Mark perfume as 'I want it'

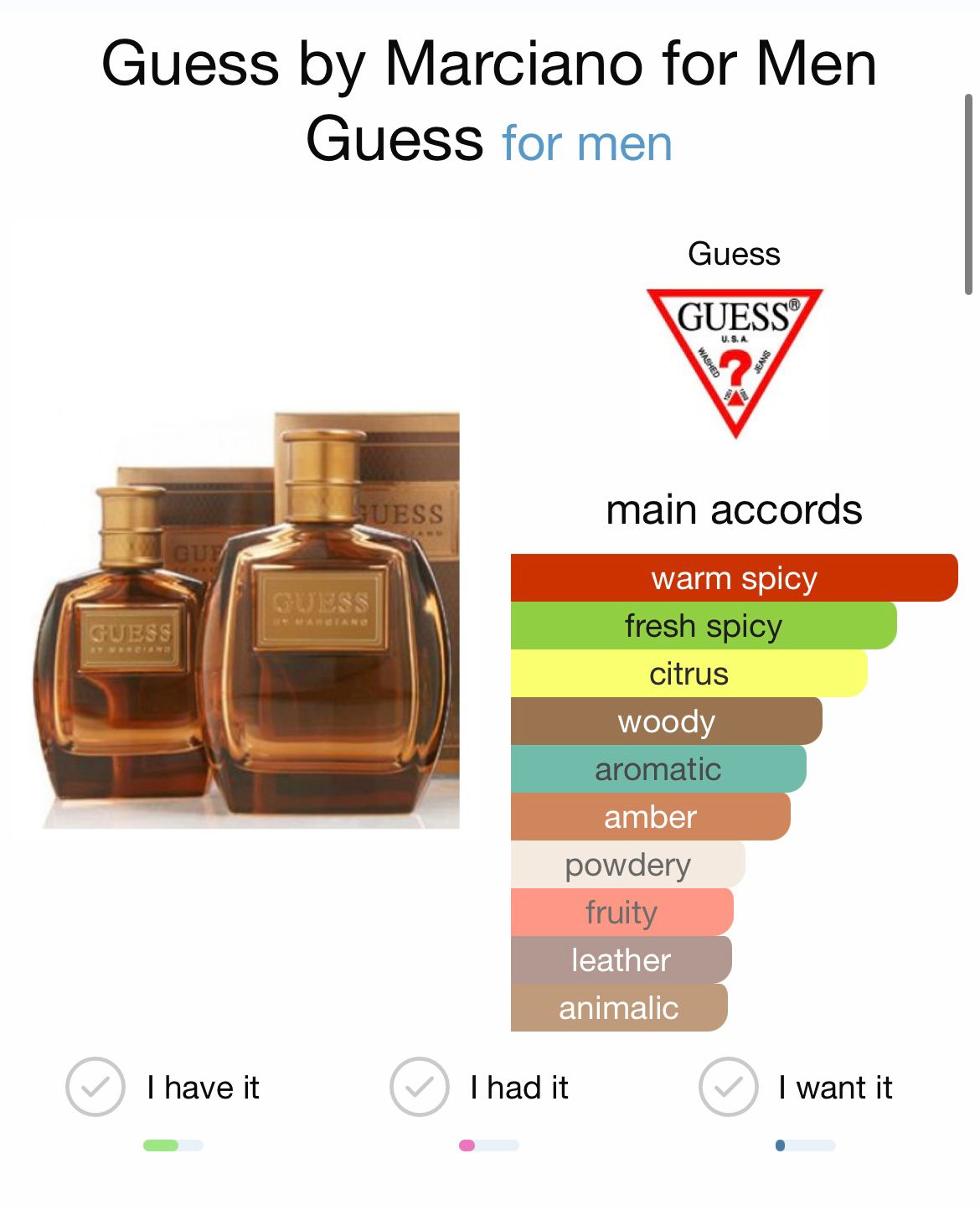(728, 1087)
